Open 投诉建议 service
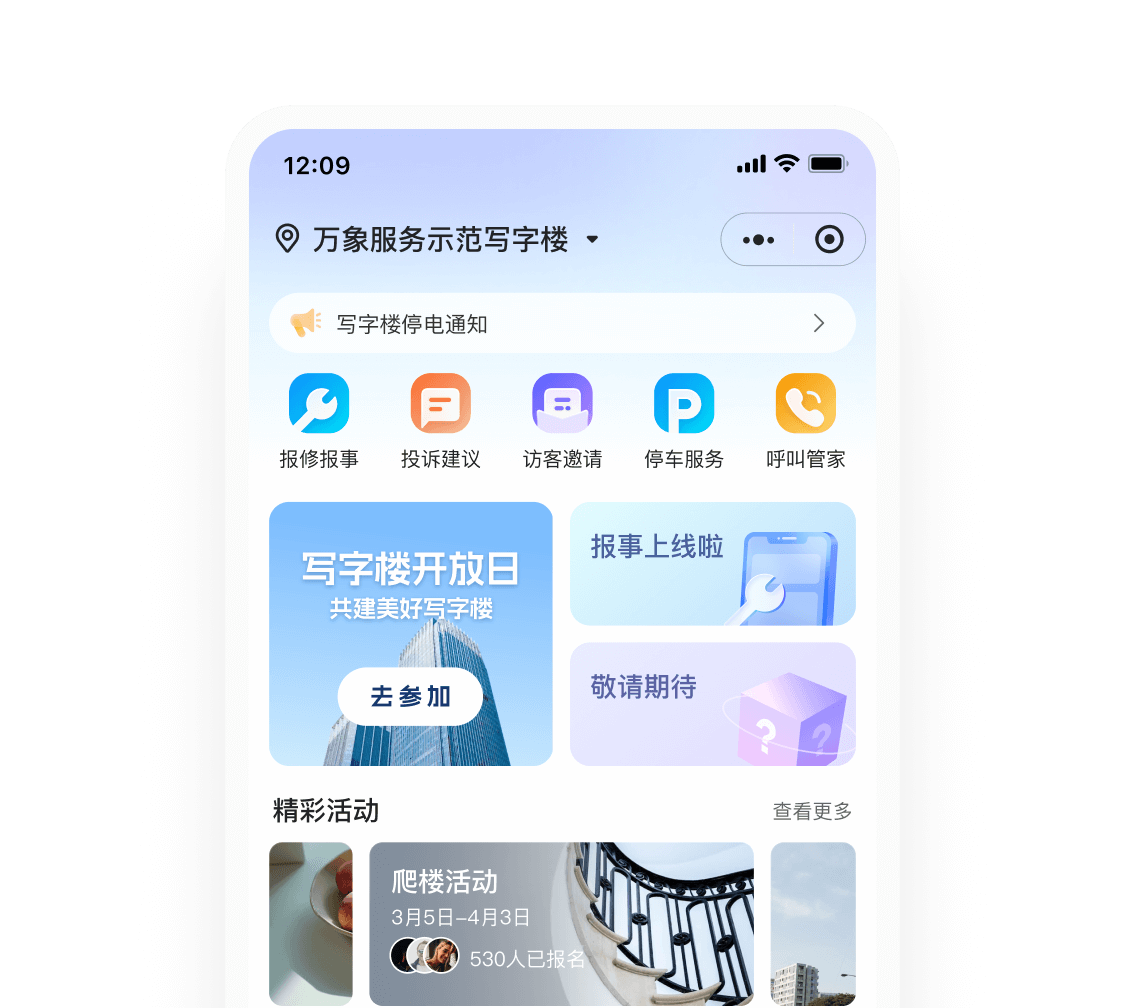 pos(441,420)
